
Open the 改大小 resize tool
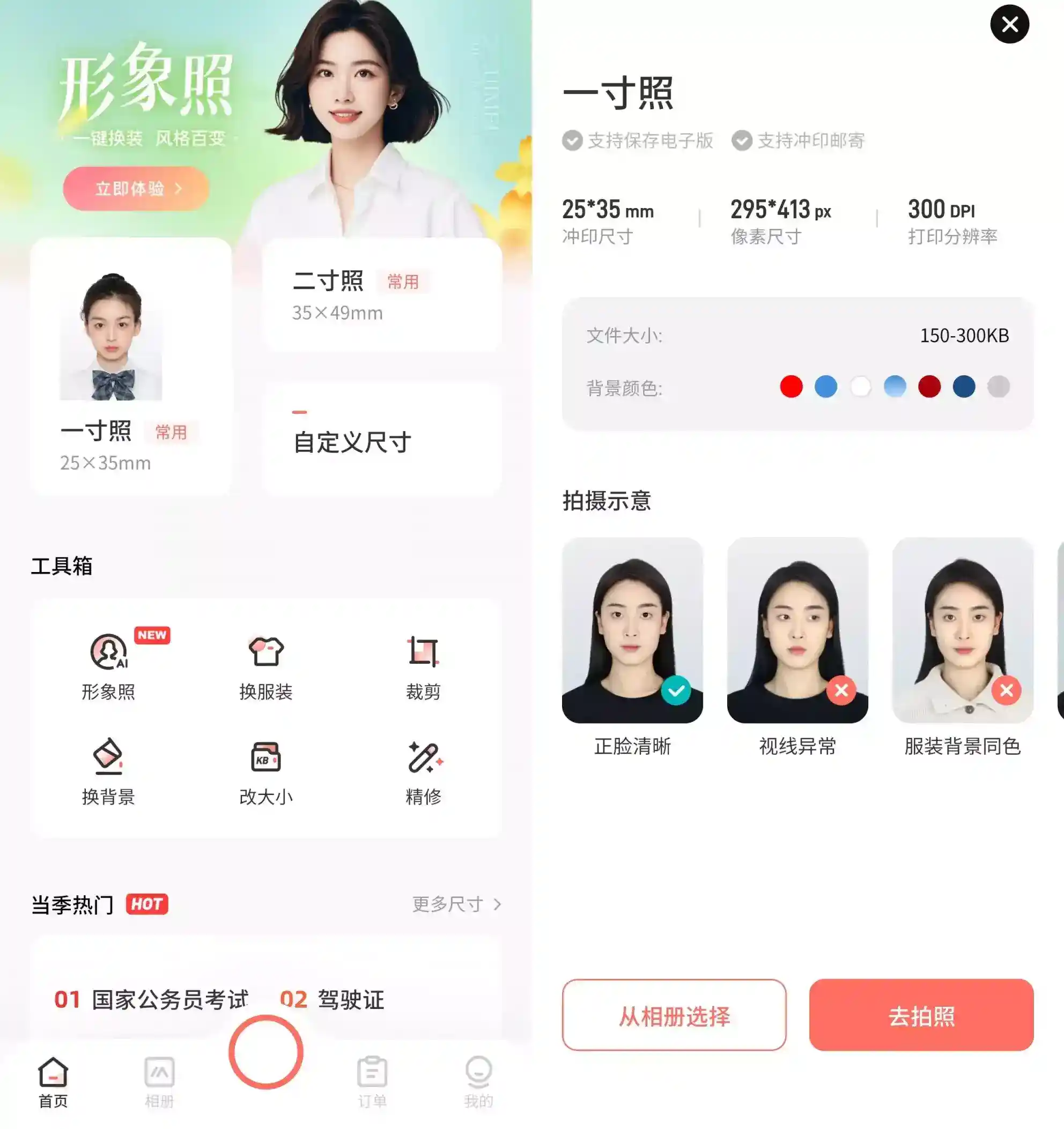[x=266, y=771]
